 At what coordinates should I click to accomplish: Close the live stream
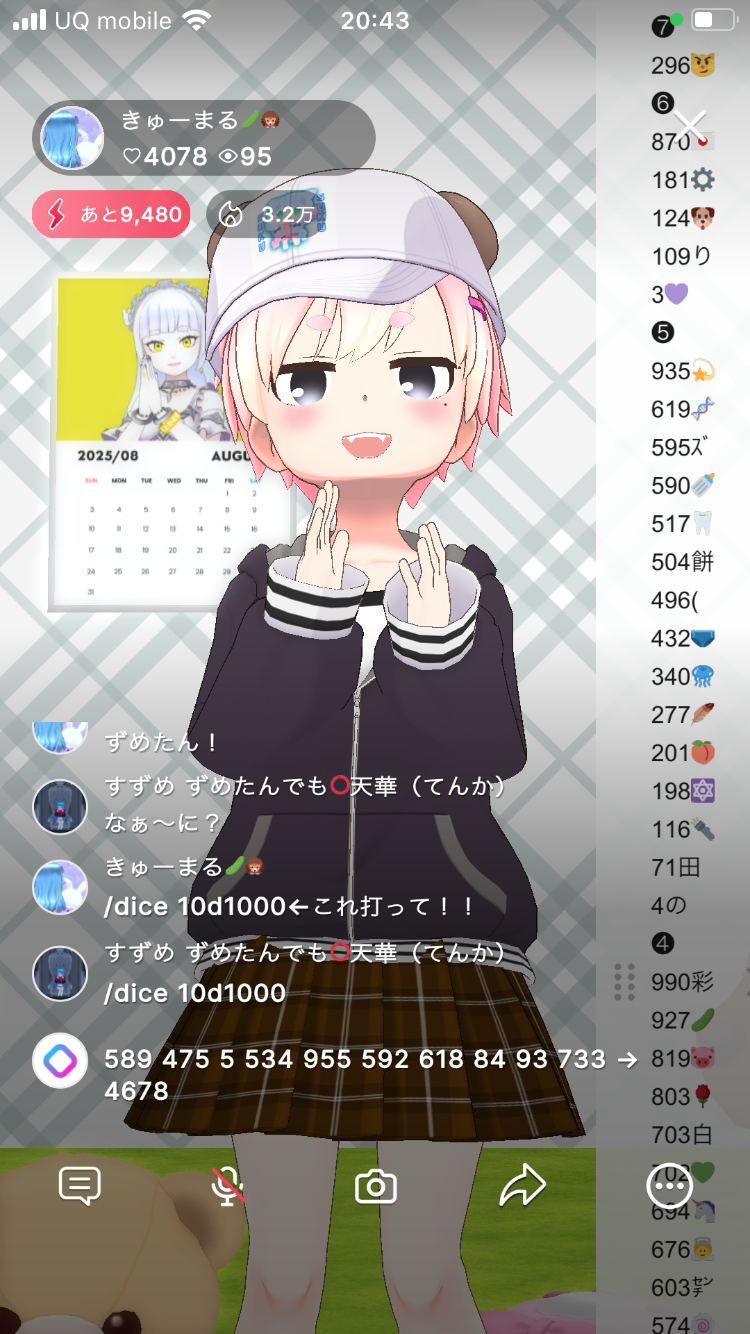[x=691, y=127]
